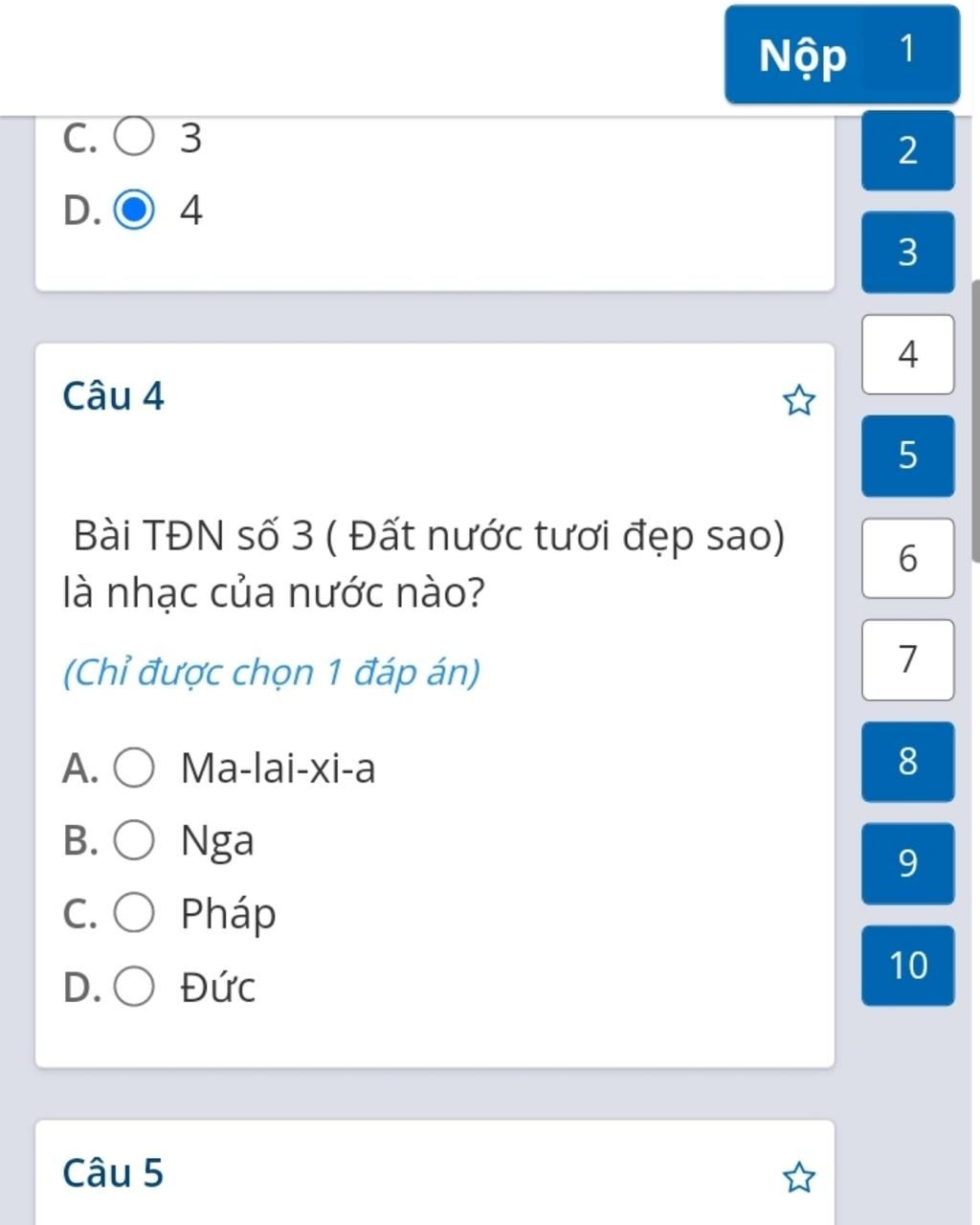
Task: Jump to question 1
Action: click(908, 50)
